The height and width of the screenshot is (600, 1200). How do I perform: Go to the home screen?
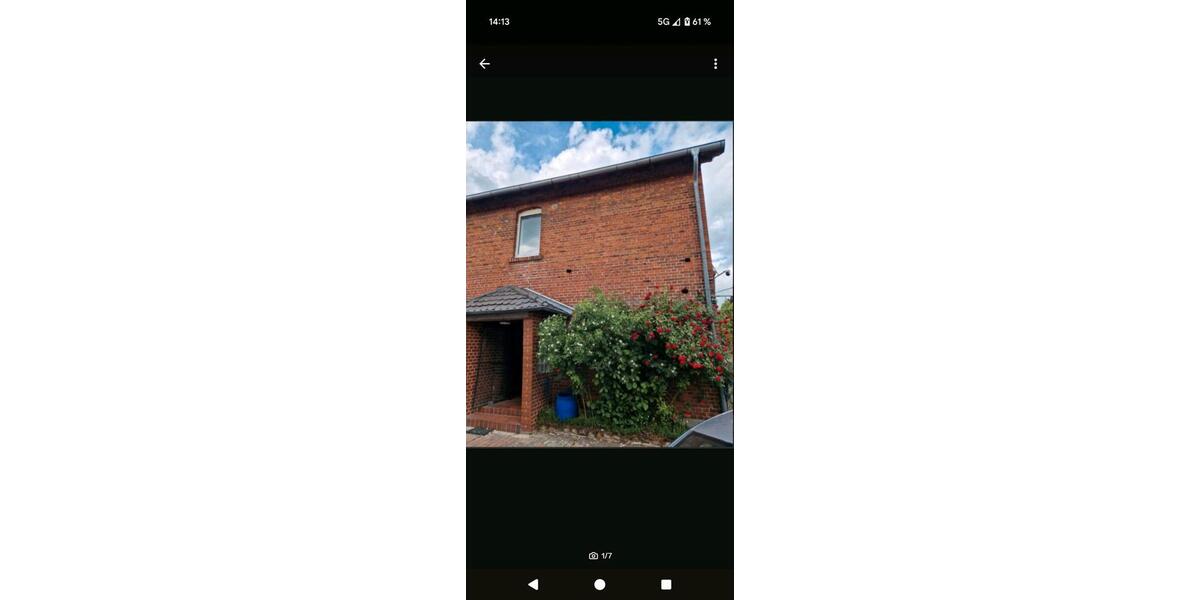600,584
